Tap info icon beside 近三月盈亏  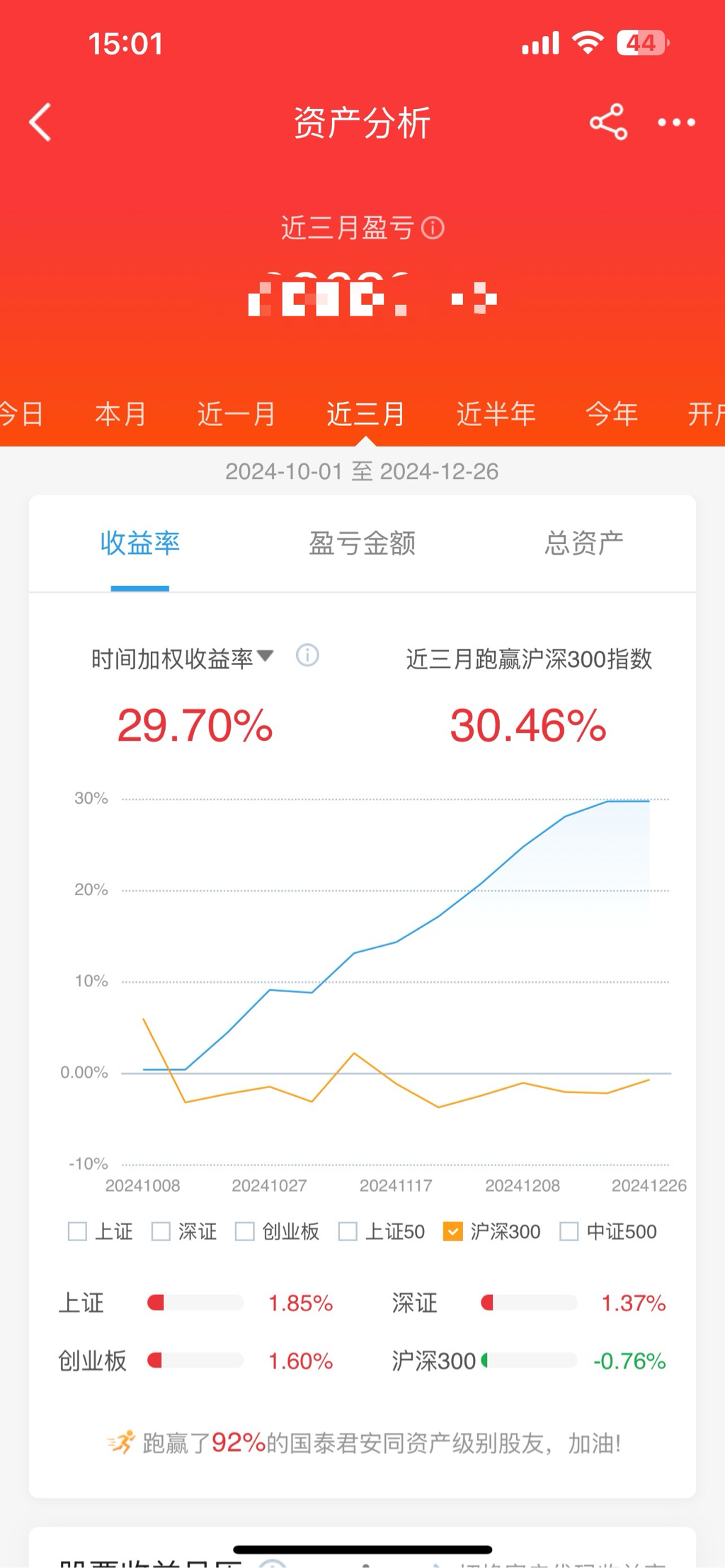point(433,228)
